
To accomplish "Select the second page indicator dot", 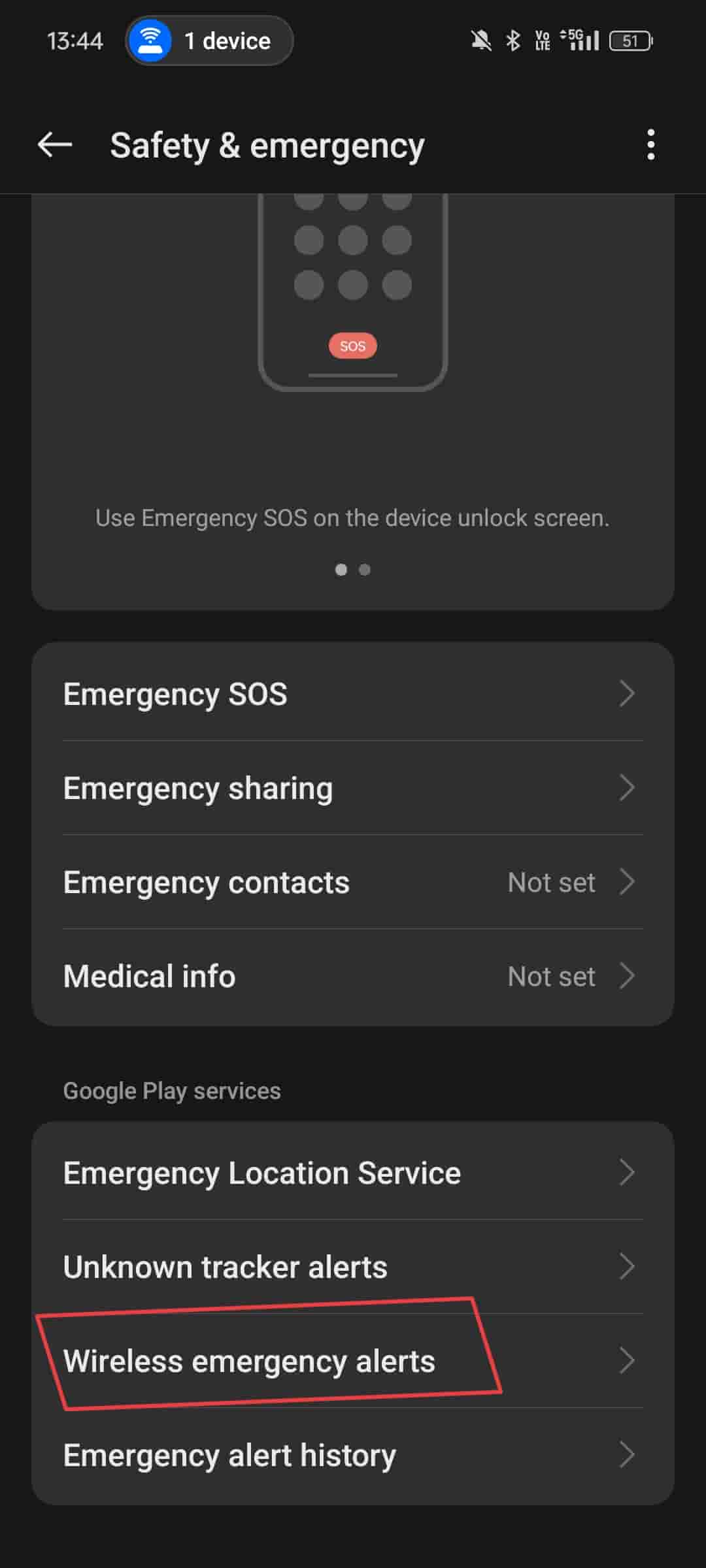I will (365, 570).
